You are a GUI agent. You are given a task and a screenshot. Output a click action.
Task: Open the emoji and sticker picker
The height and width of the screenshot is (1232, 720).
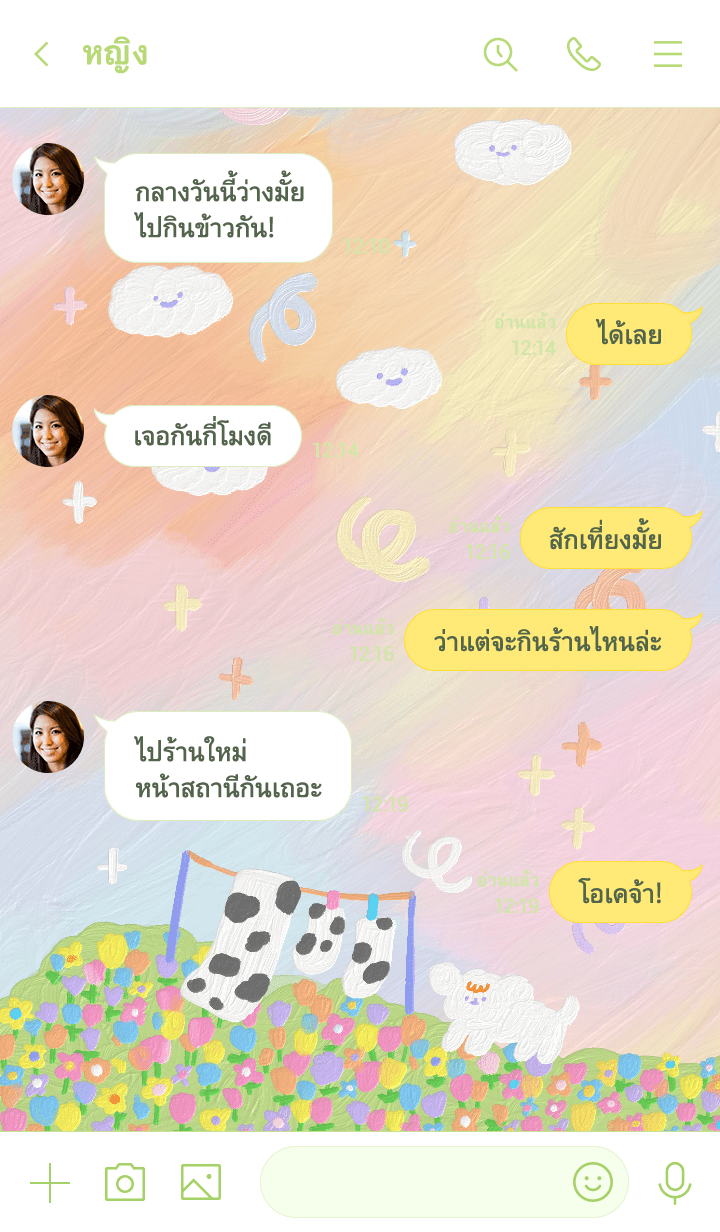pyautogui.click(x=592, y=1182)
